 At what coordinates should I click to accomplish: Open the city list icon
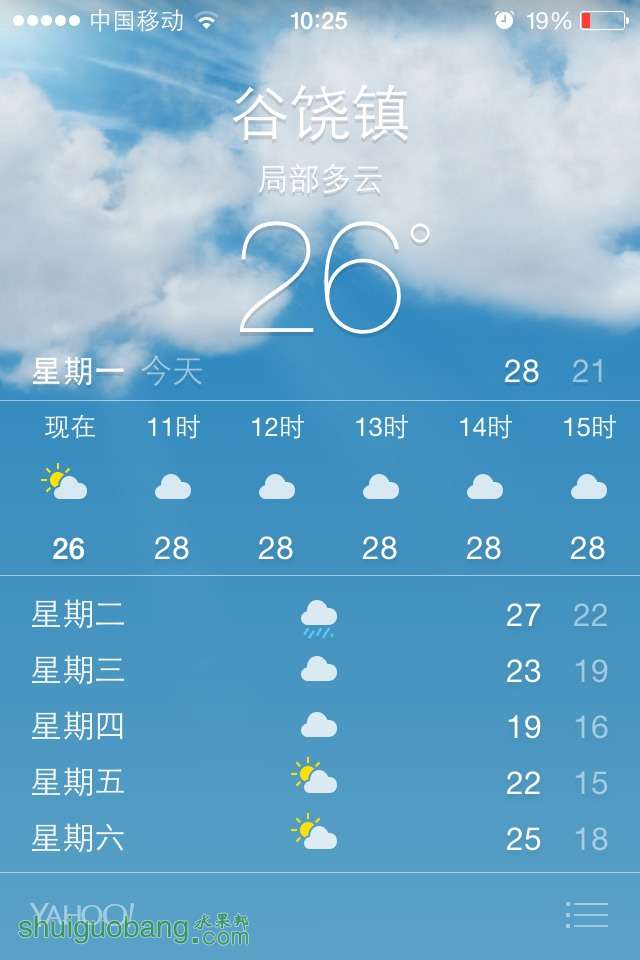coord(587,914)
